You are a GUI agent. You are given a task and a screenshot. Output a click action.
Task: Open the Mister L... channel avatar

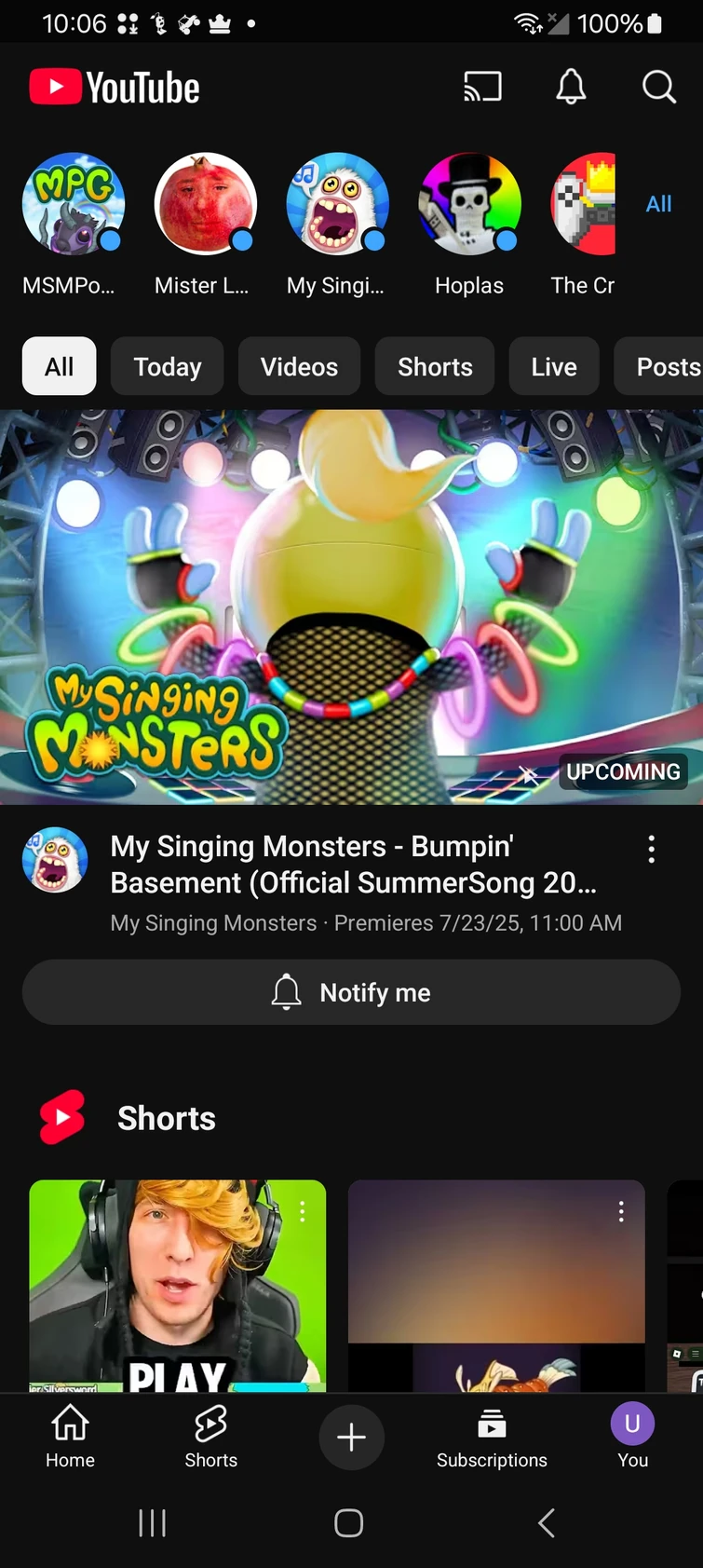(x=205, y=205)
